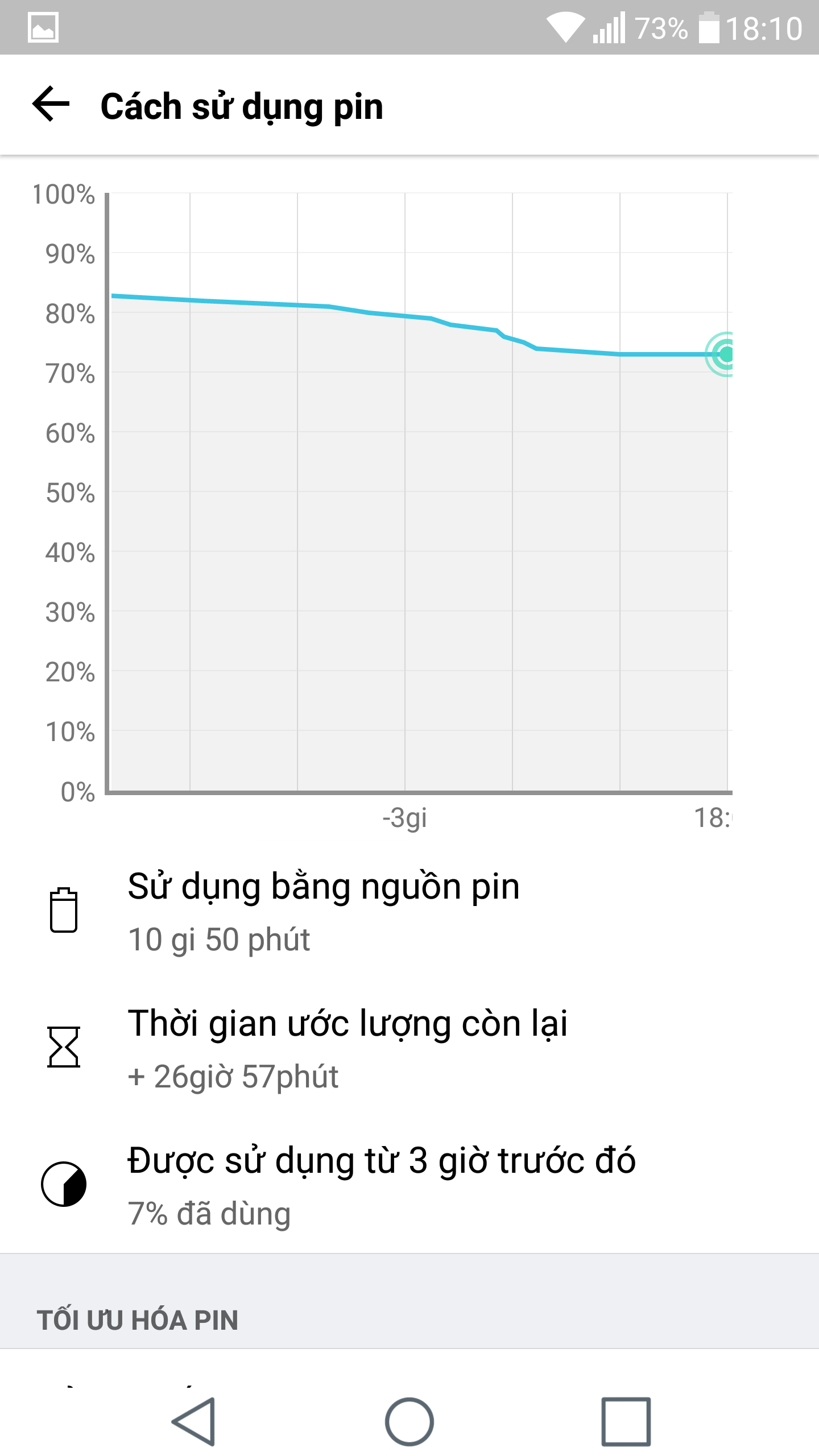Open the recent apps overview

point(626,1421)
